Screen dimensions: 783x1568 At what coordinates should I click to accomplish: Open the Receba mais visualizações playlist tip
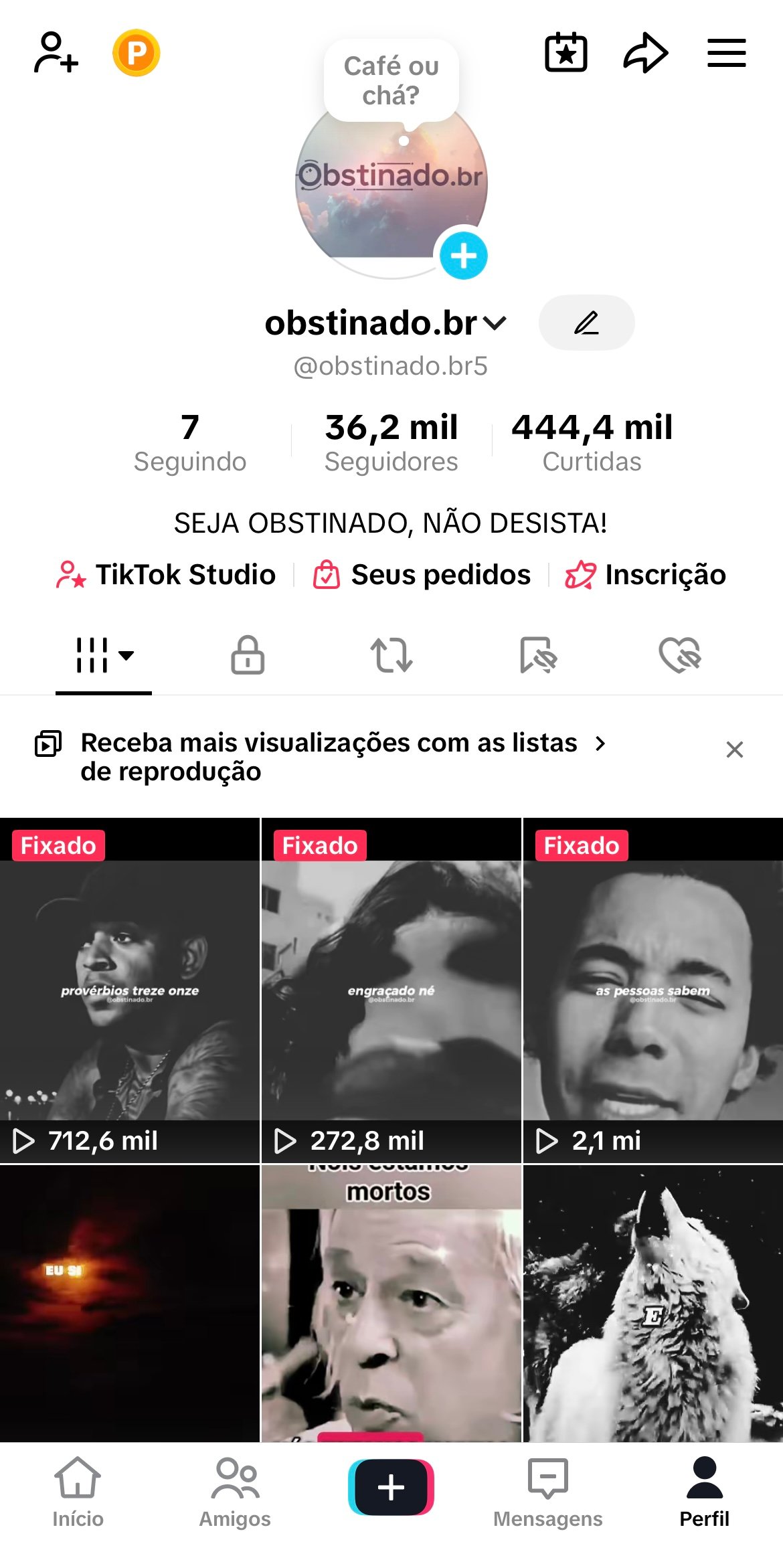328,756
